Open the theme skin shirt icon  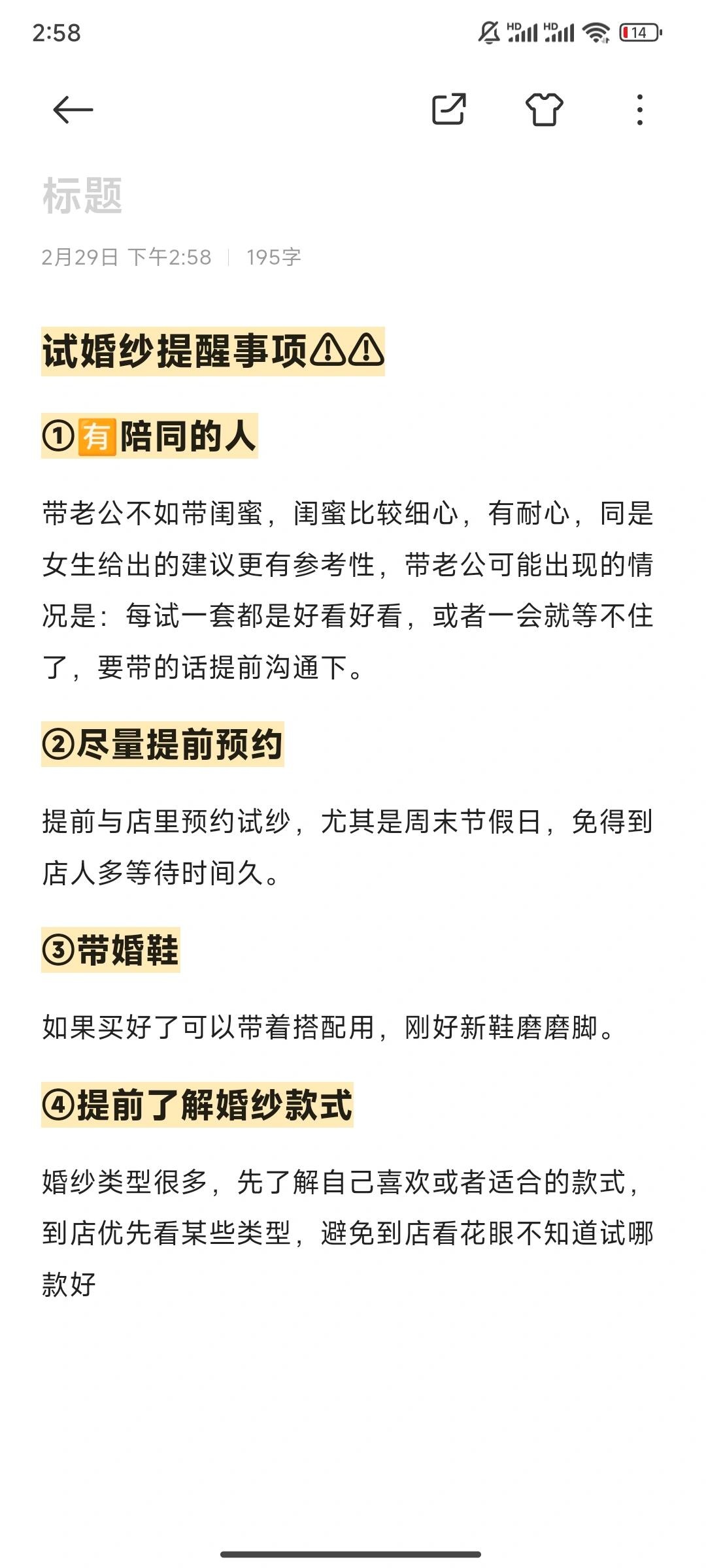point(544,109)
